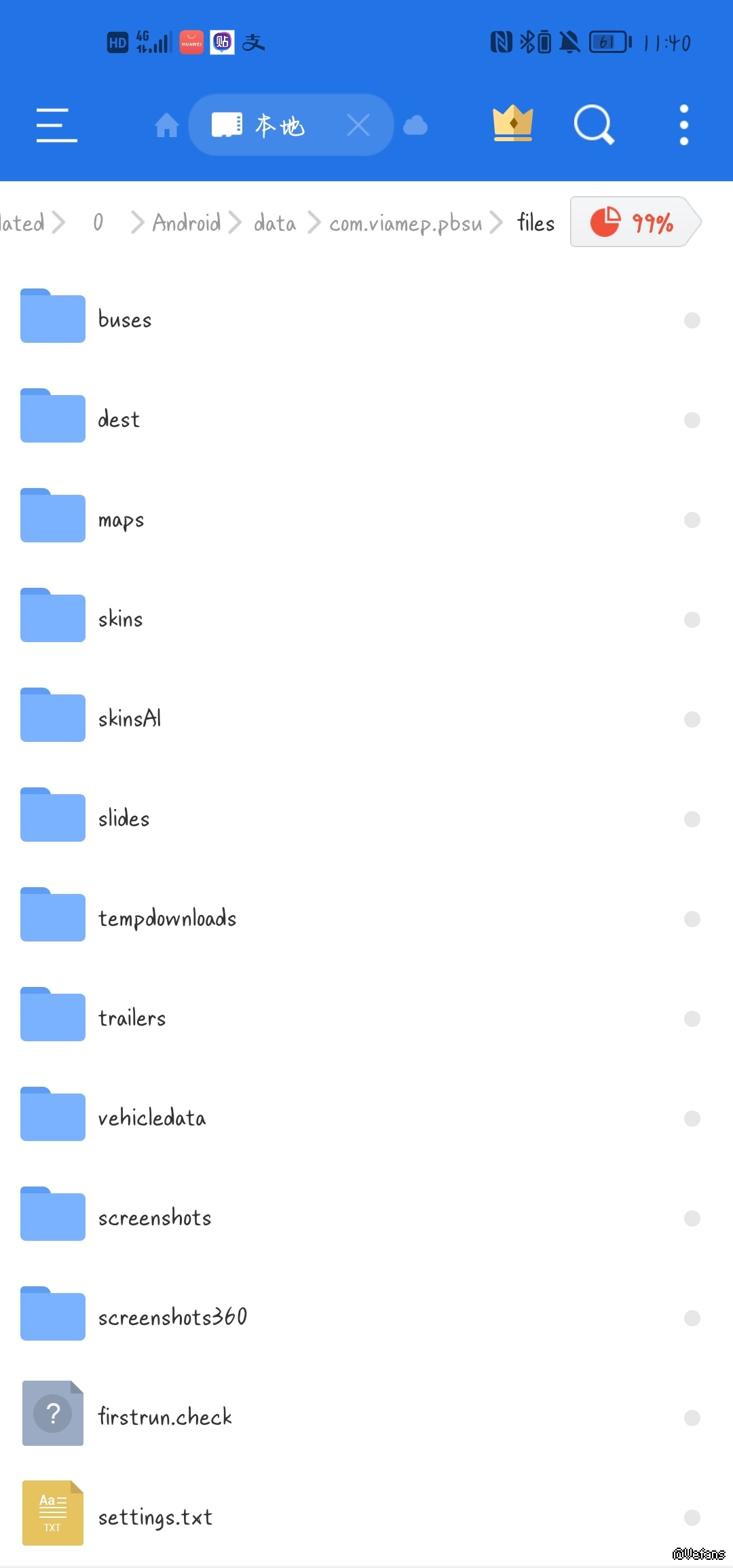Open the settings.txt file
This screenshot has width=733, height=1568.
(x=155, y=1517)
